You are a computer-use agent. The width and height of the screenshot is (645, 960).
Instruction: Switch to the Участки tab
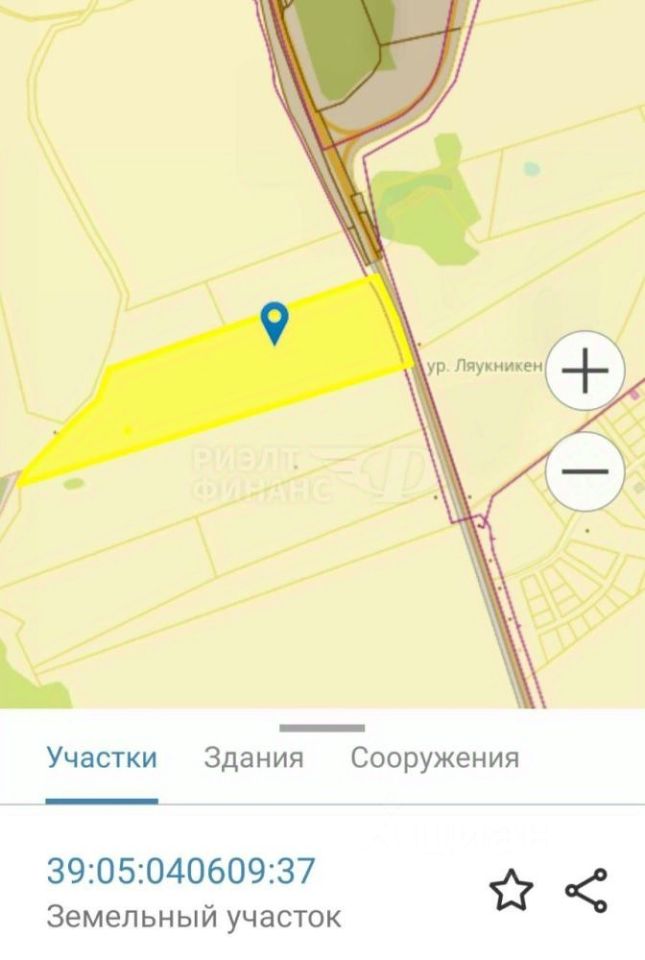tap(101, 757)
